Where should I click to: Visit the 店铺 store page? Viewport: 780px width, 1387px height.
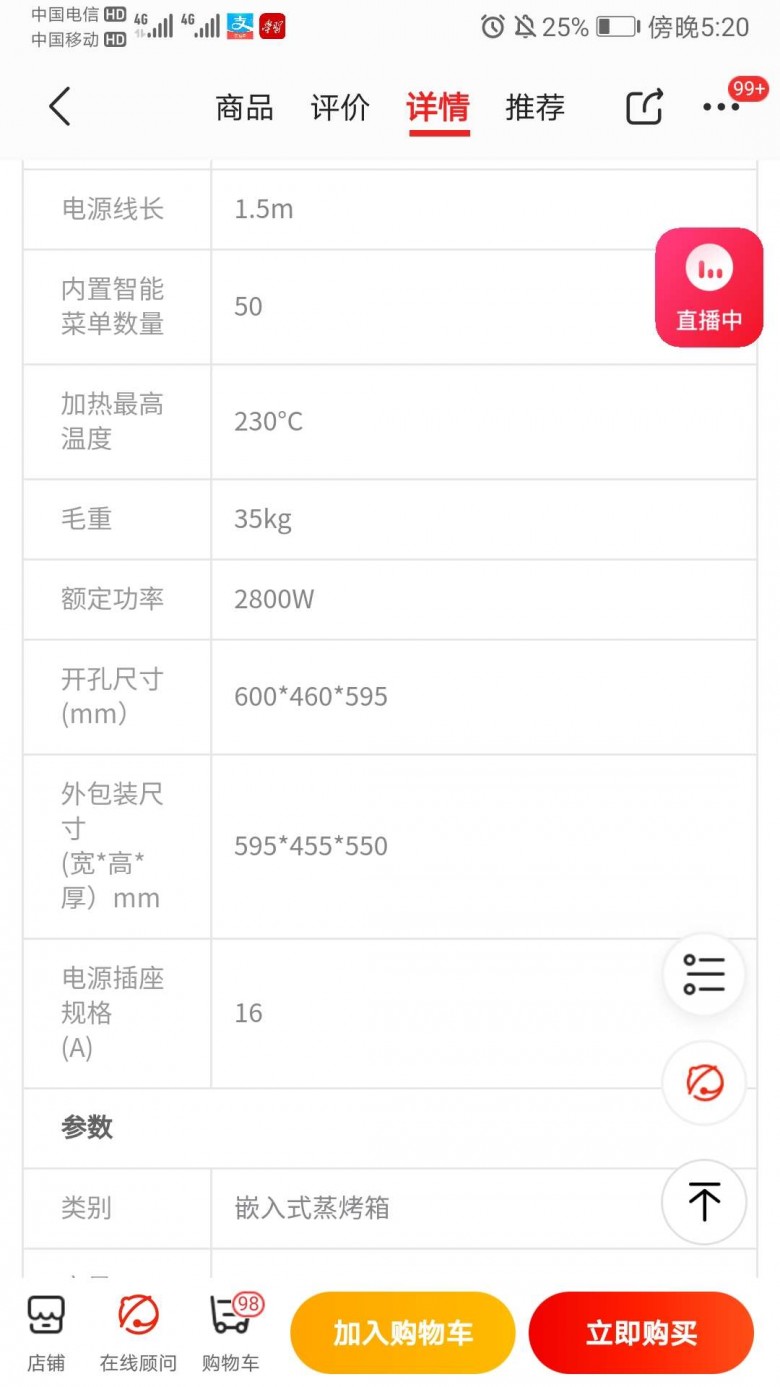(x=46, y=1332)
